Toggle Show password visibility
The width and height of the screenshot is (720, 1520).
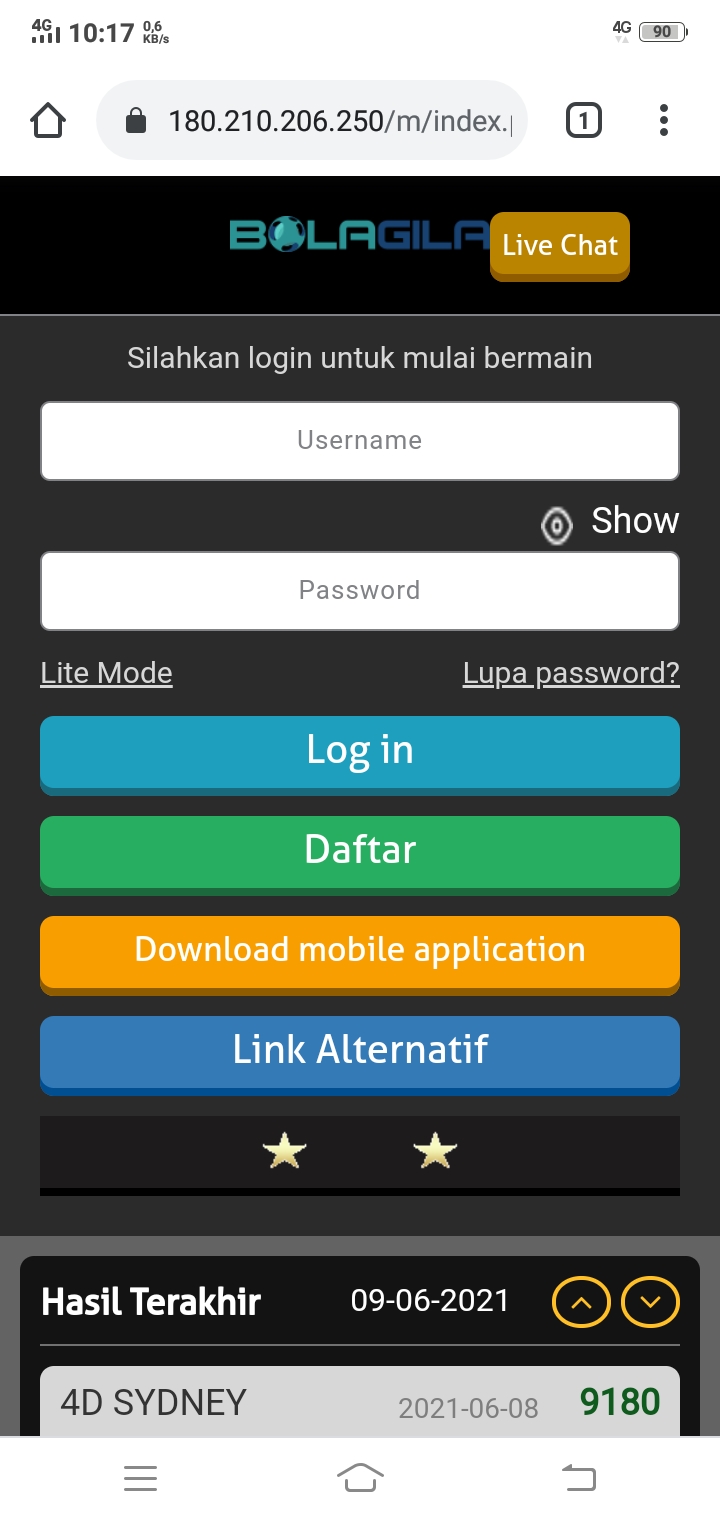point(610,522)
